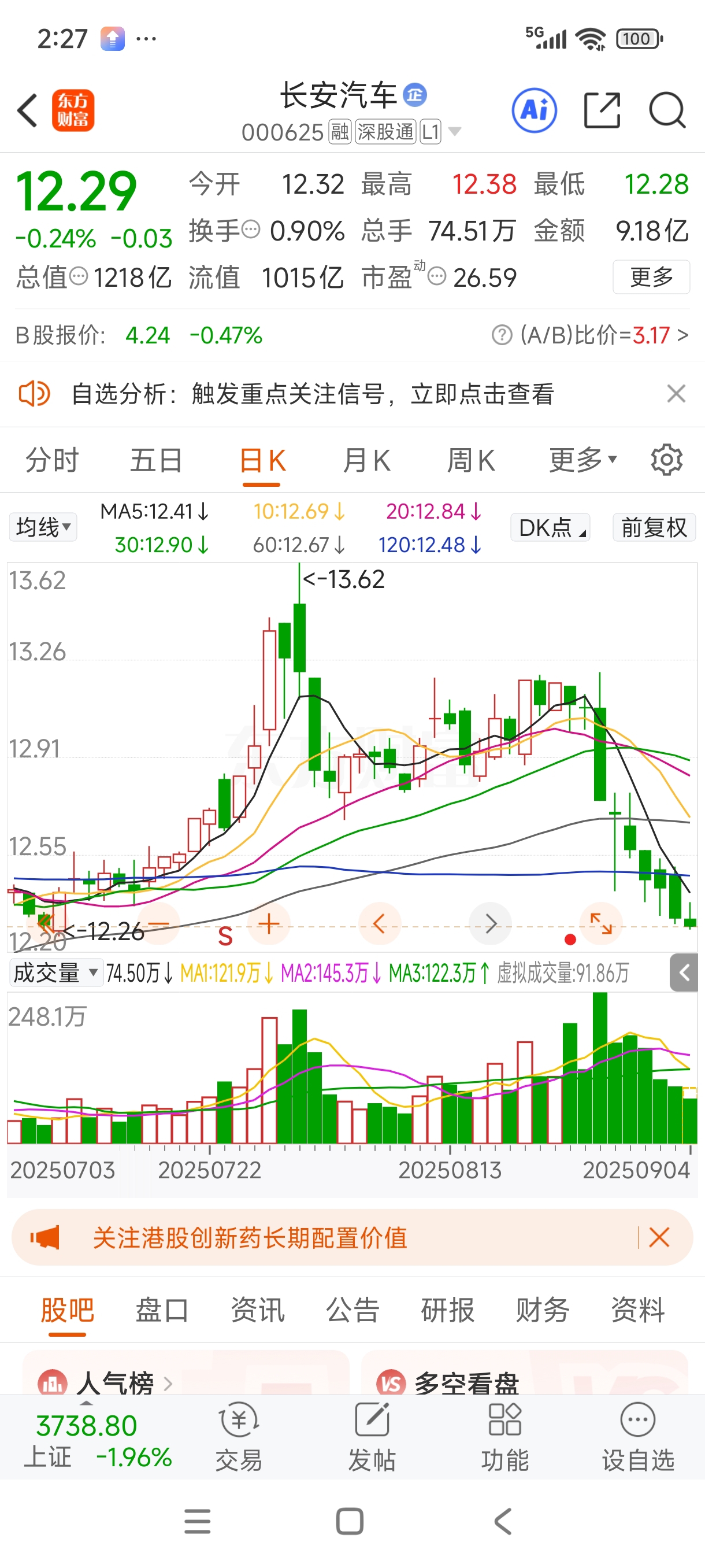Dismiss the 自选分析 notice
Image resolution: width=705 pixels, height=1568 pixels.
point(676,394)
